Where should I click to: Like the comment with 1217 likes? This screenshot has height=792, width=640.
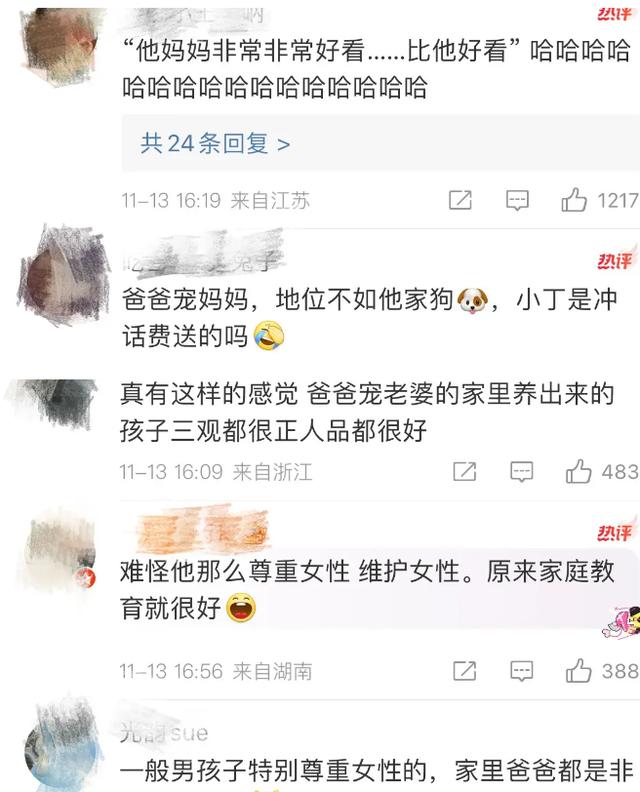[574, 200]
